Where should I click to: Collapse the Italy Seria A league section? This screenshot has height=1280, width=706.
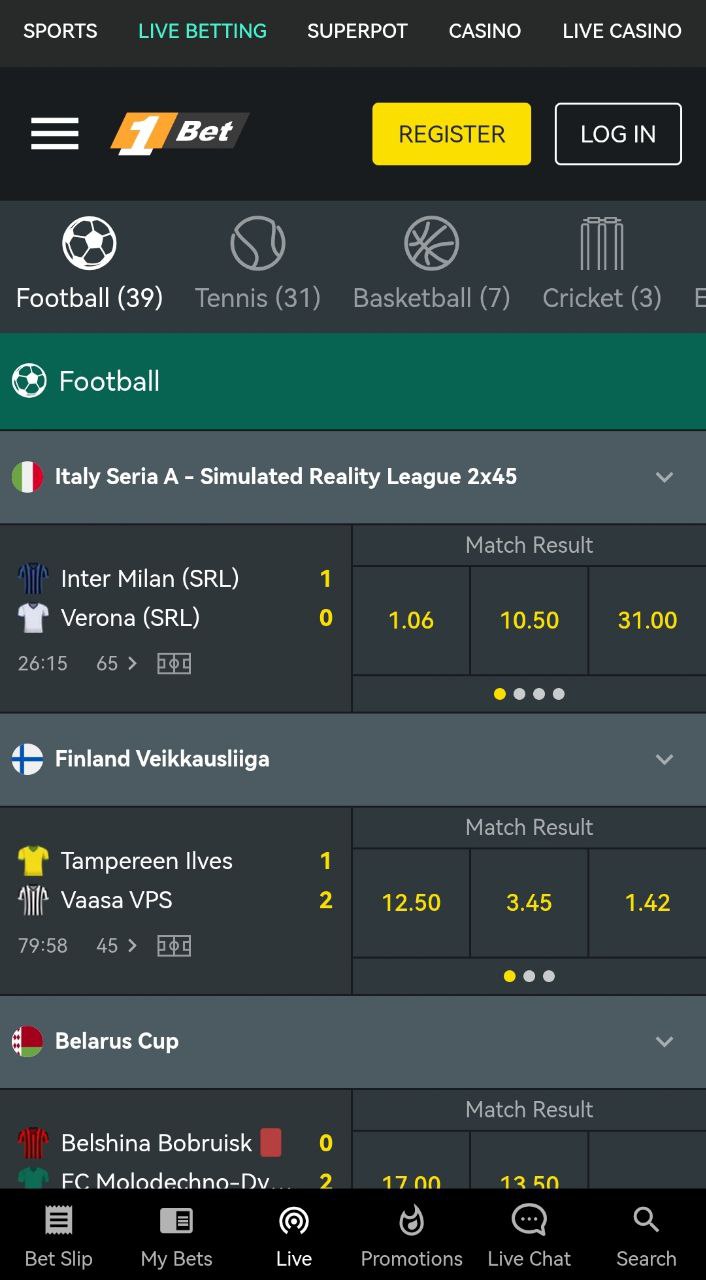tap(664, 477)
